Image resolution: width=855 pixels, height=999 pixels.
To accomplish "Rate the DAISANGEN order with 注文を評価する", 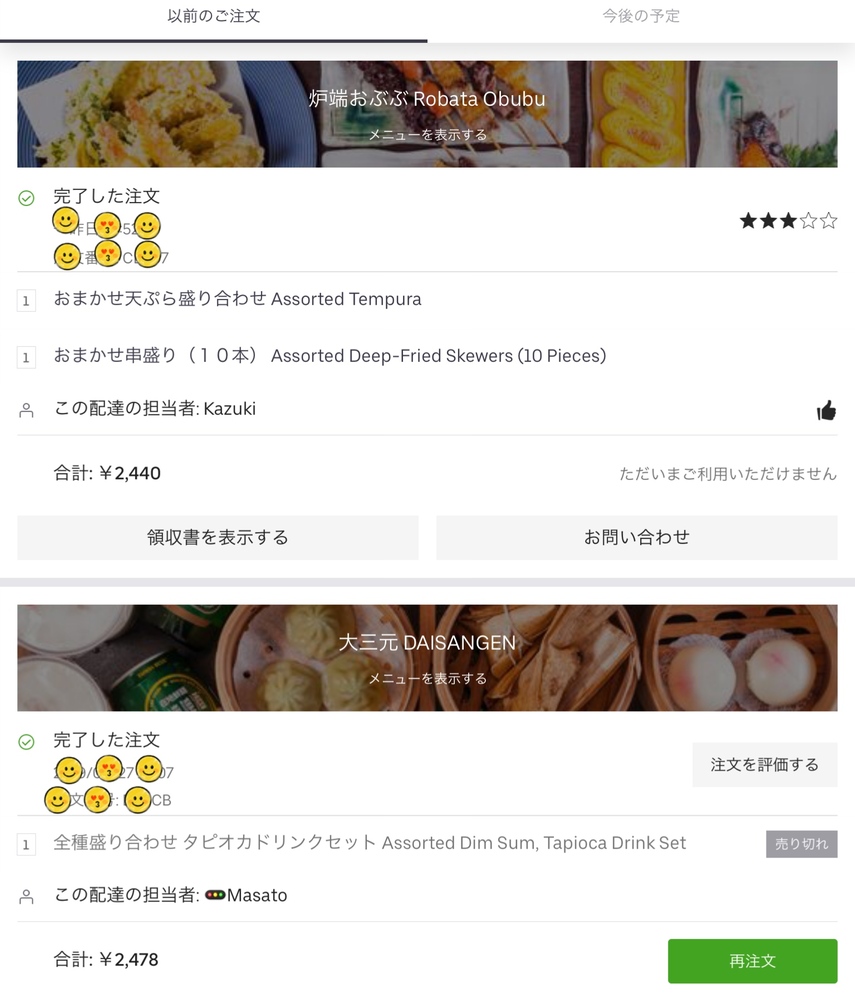I will click(x=764, y=765).
